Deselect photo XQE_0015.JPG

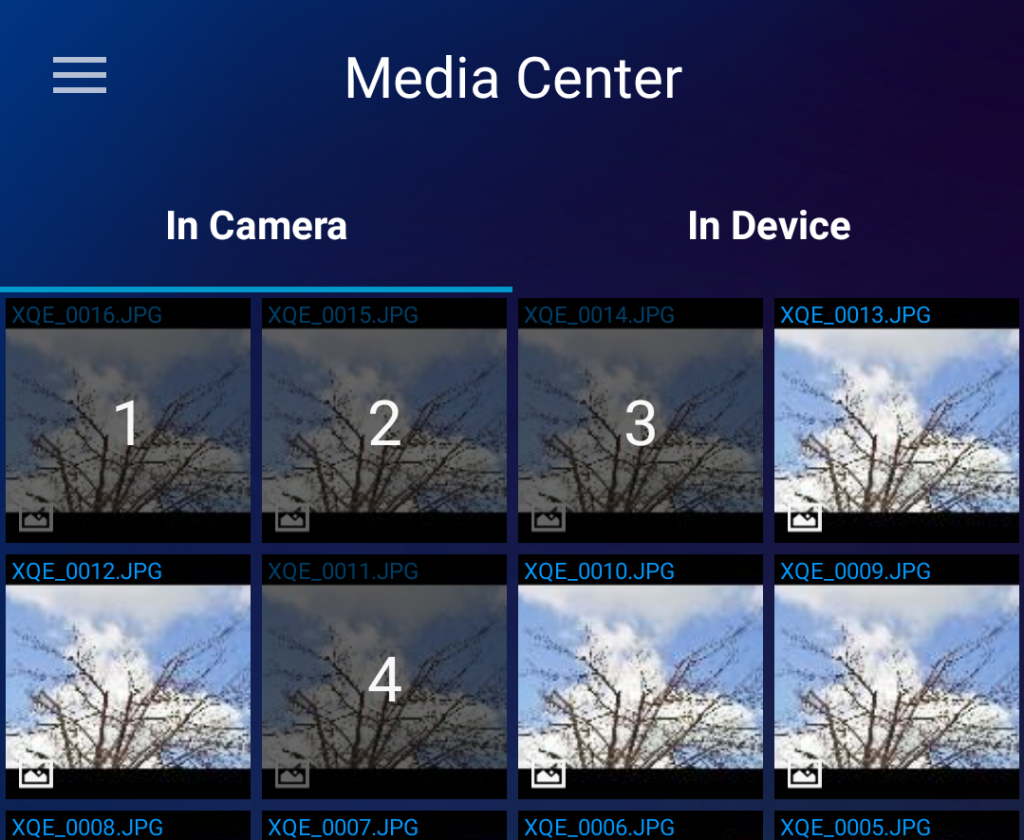click(x=384, y=421)
